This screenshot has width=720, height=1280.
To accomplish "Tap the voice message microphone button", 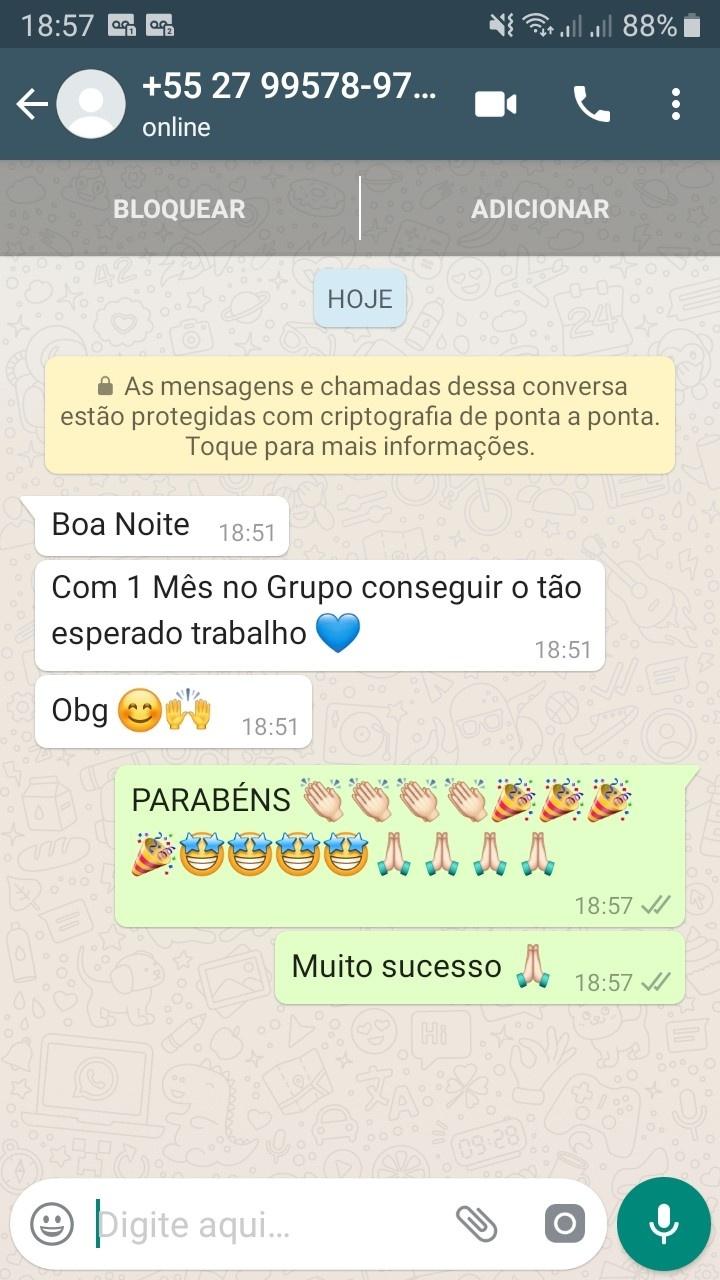I will pyautogui.click(x=663, y=1224).
